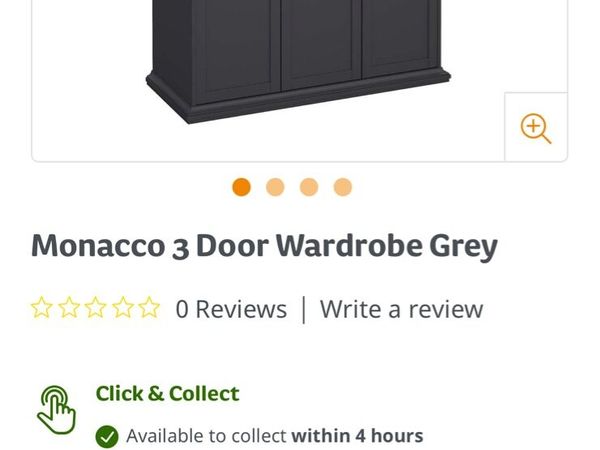Select the fourth image dot
The image size is (600, 450).
point(343,187)
